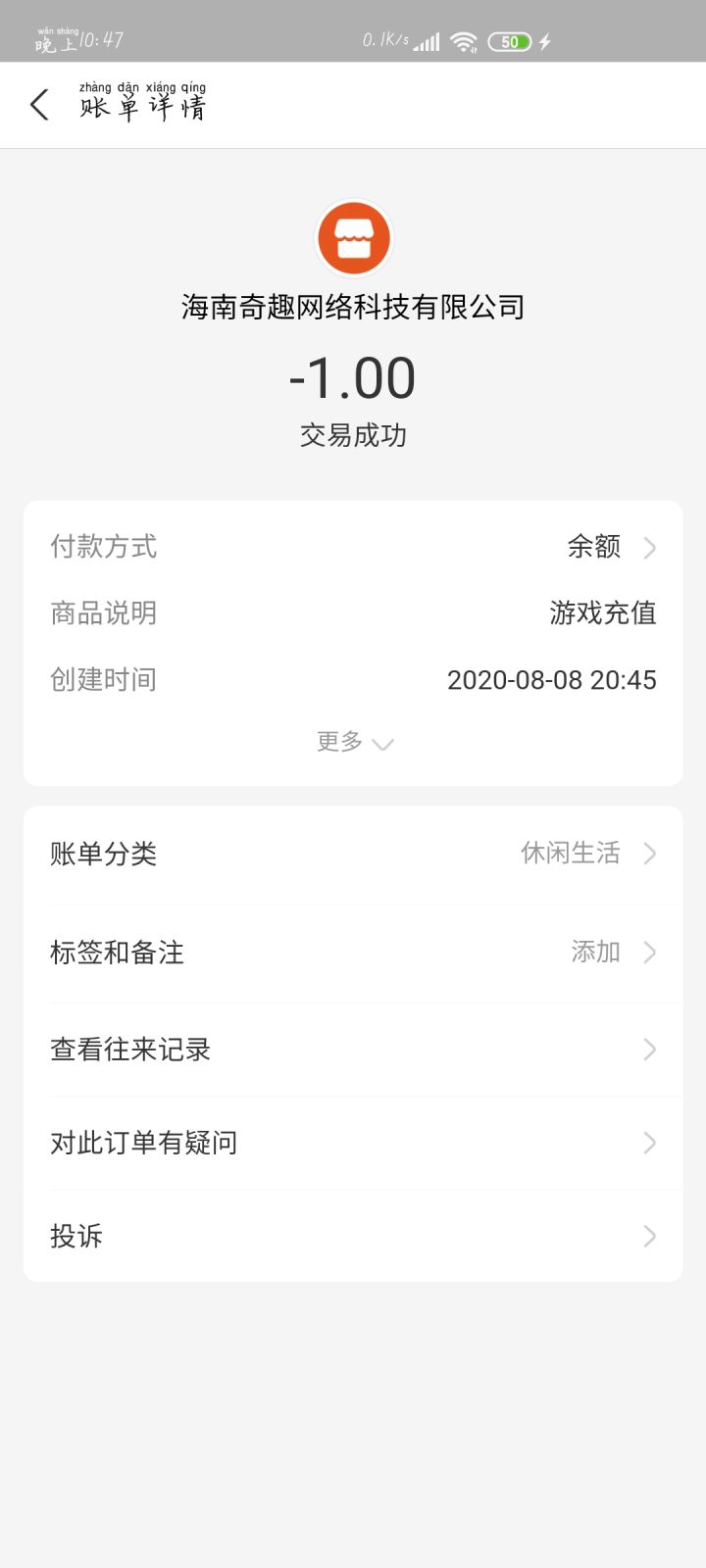
Task: Open the 投诉 complaint option
Action: click(x=353, y=1236)
